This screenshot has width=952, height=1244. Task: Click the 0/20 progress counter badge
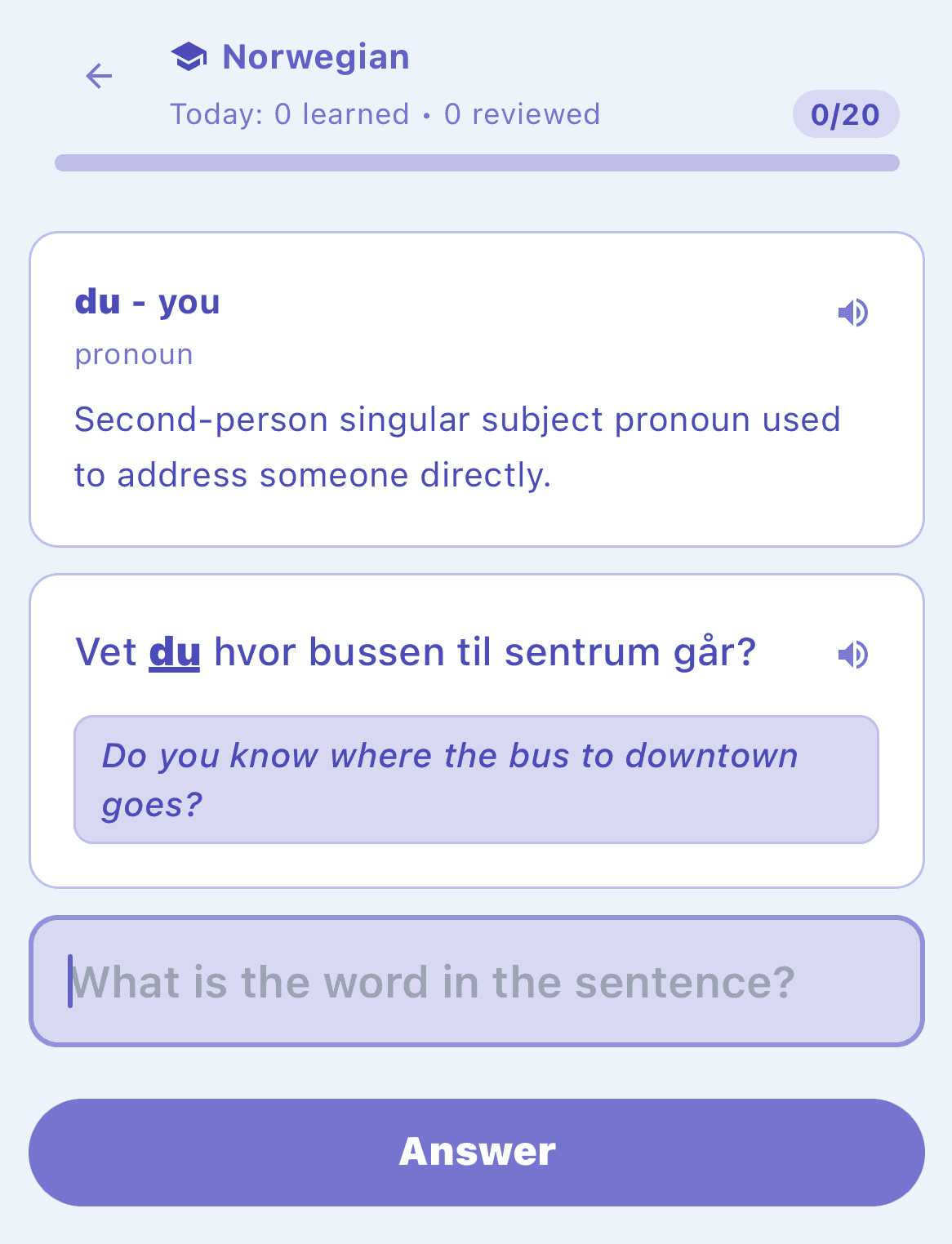click(846, 113)
